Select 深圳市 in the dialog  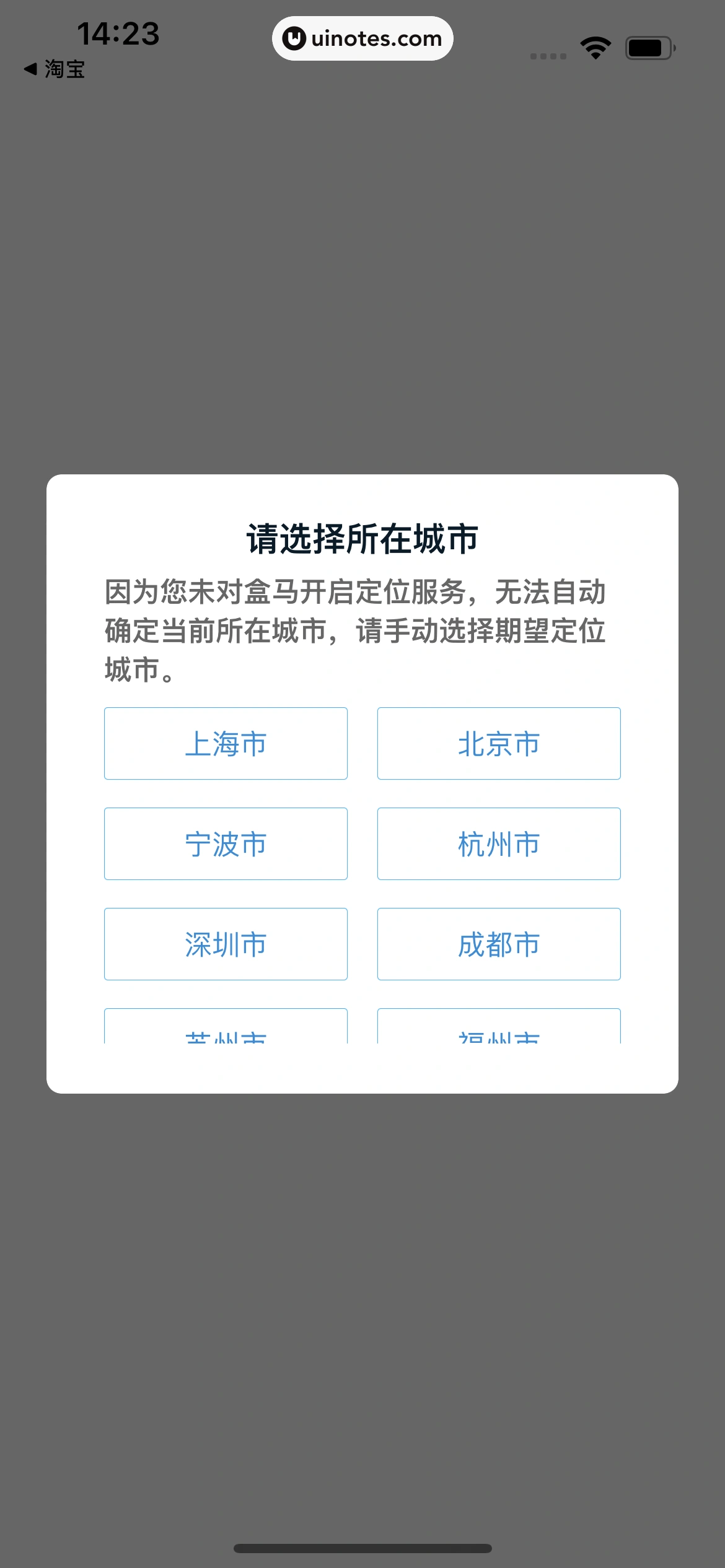point(226,944)
